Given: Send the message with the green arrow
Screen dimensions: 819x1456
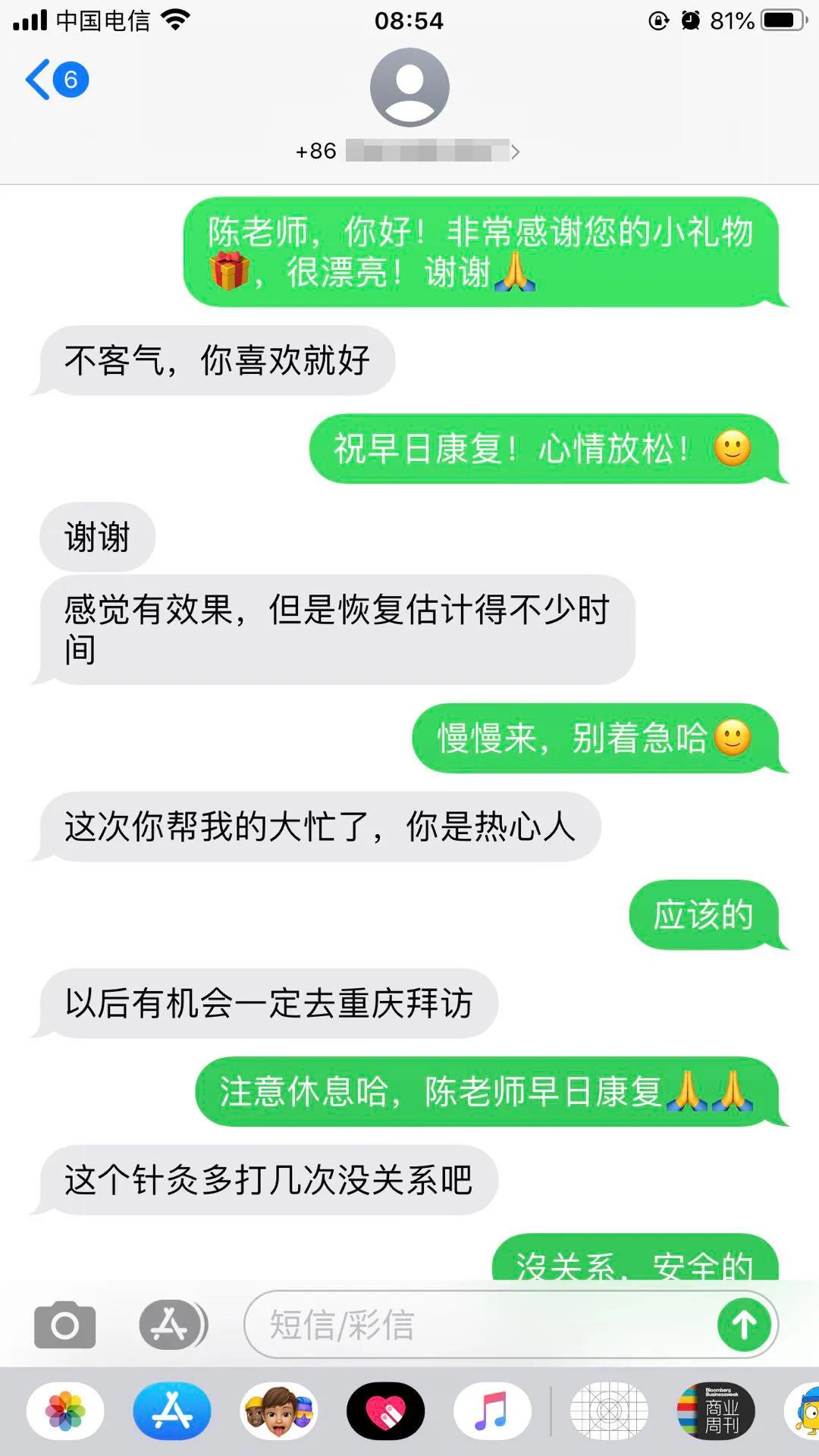Looking at the screenshot, I should (x=744, y=1325).
